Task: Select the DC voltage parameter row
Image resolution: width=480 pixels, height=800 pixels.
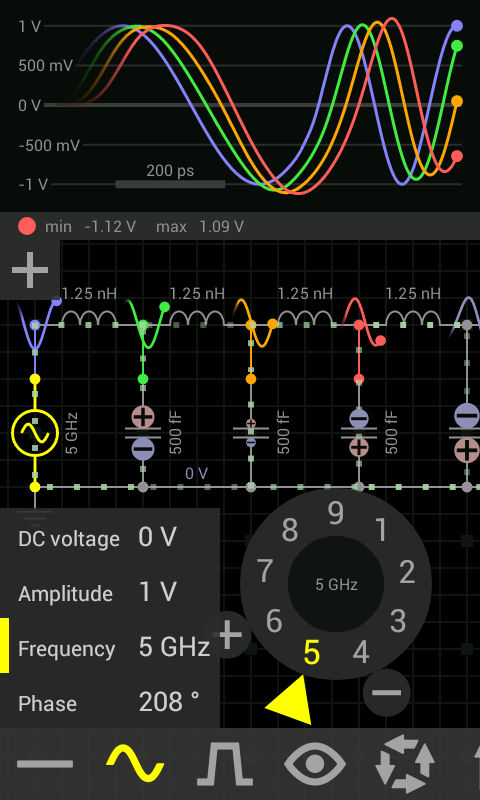Action: pyautogui.click(x=110, y=538)
